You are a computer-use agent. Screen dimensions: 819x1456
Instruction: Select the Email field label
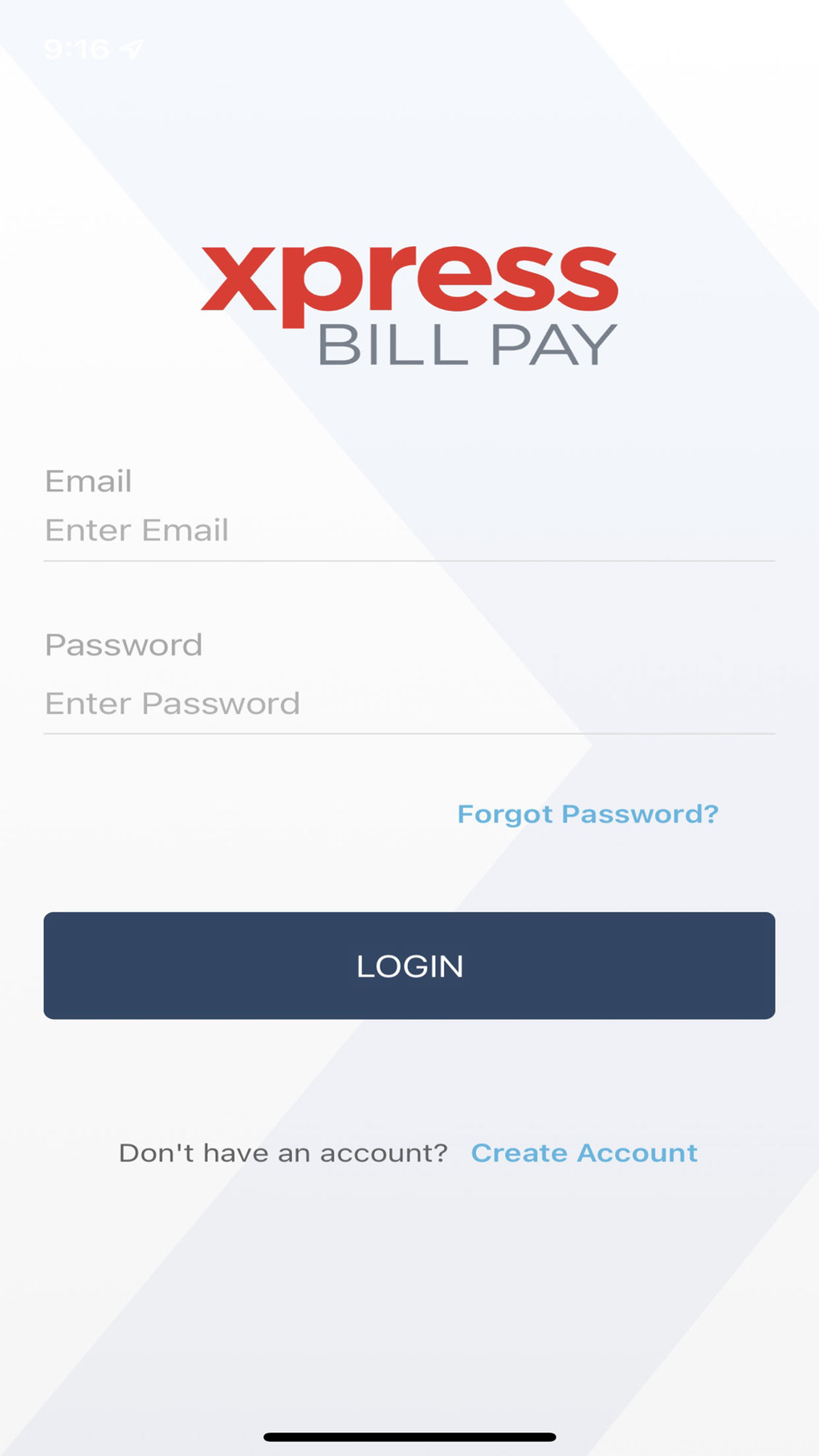[x=89, y=480]
